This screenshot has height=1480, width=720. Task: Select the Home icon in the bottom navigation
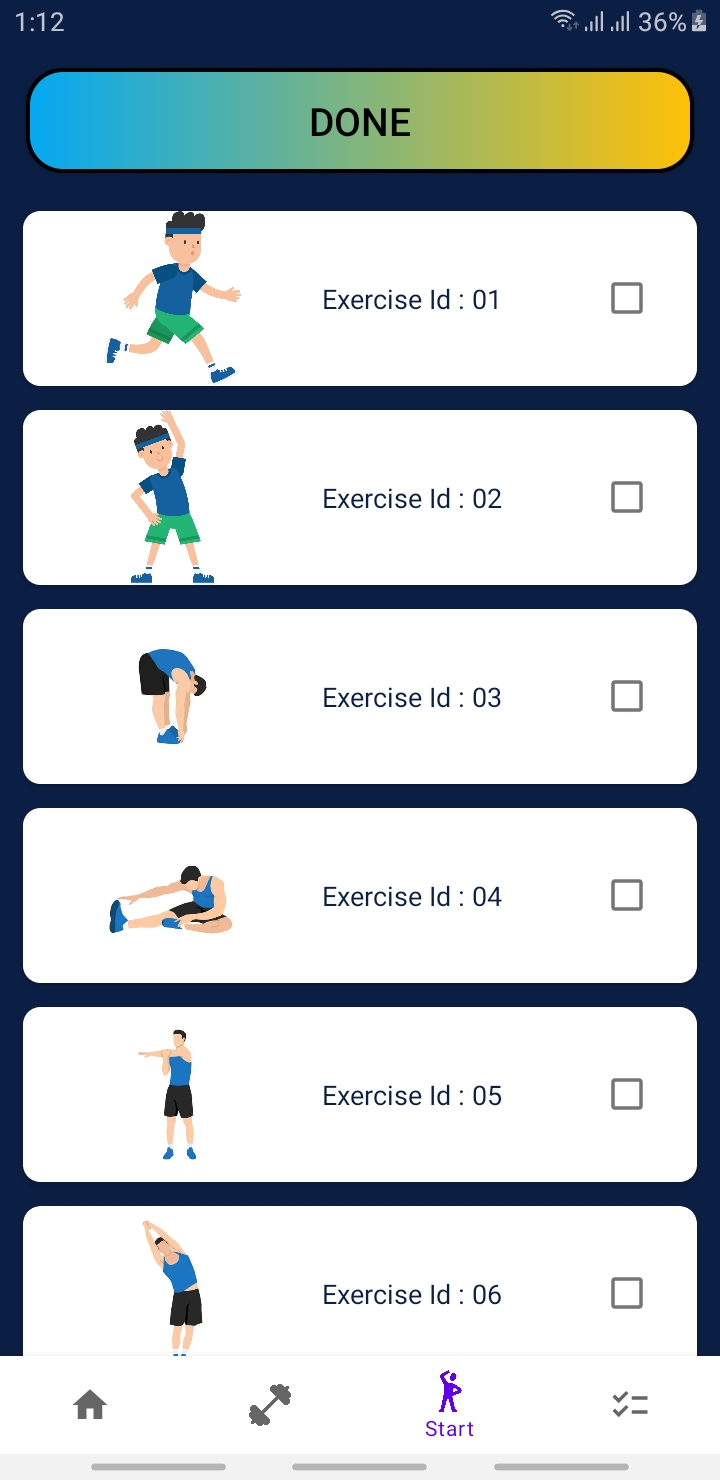pyautogui.click(x=90, y=1404)
